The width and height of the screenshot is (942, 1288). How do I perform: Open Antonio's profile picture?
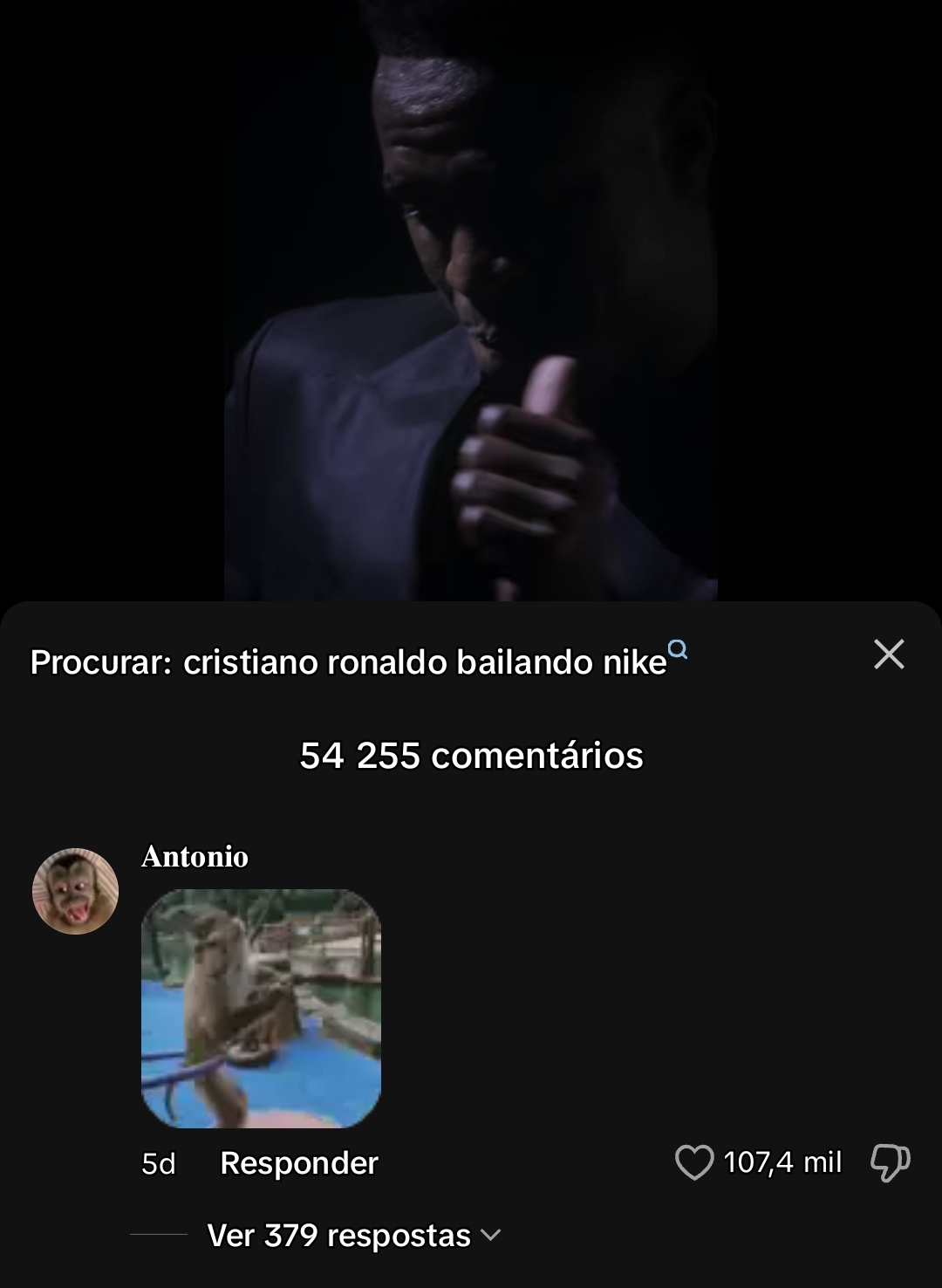(75, 891)
